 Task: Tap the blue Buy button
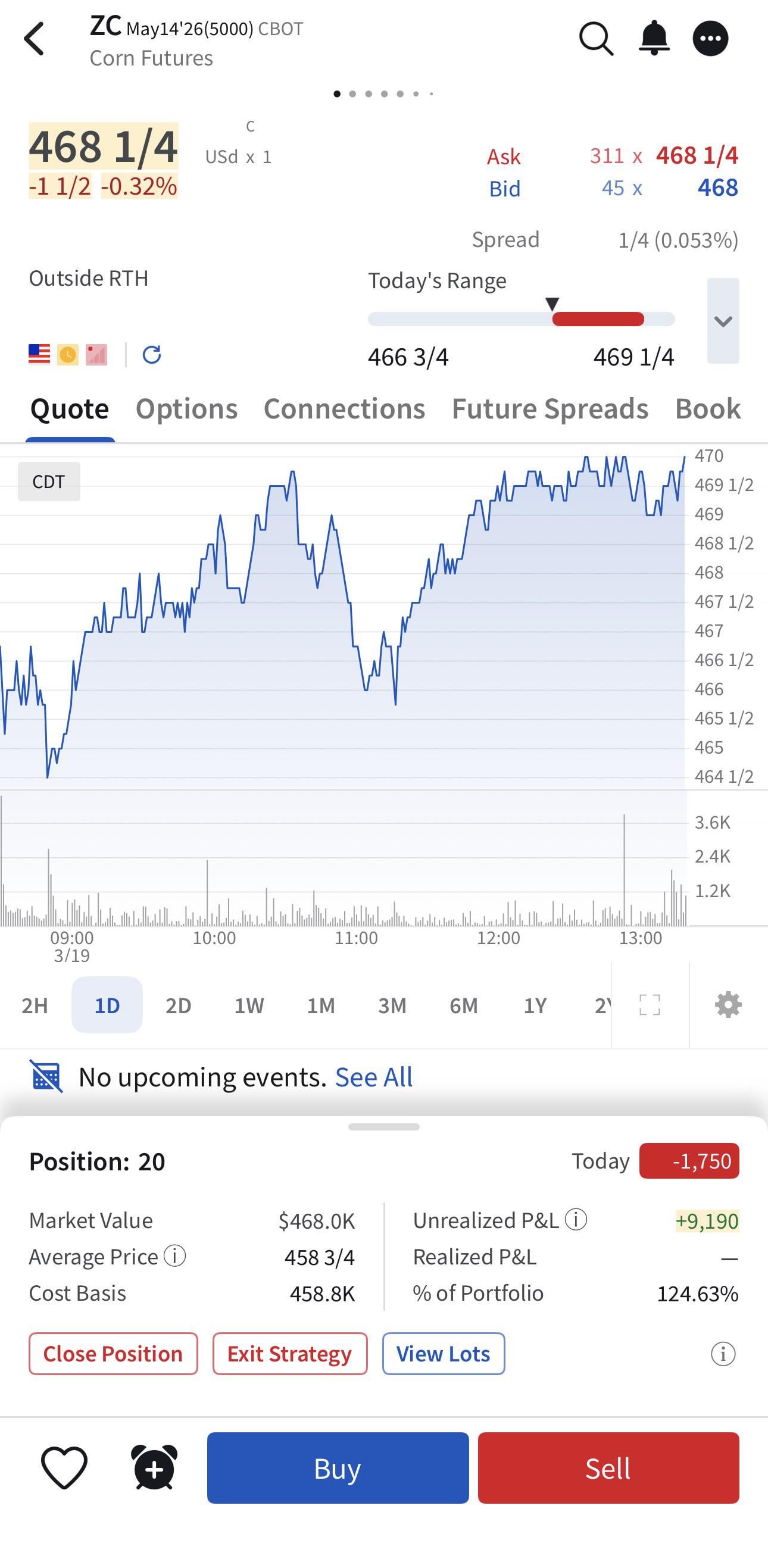coord(338,1468)
